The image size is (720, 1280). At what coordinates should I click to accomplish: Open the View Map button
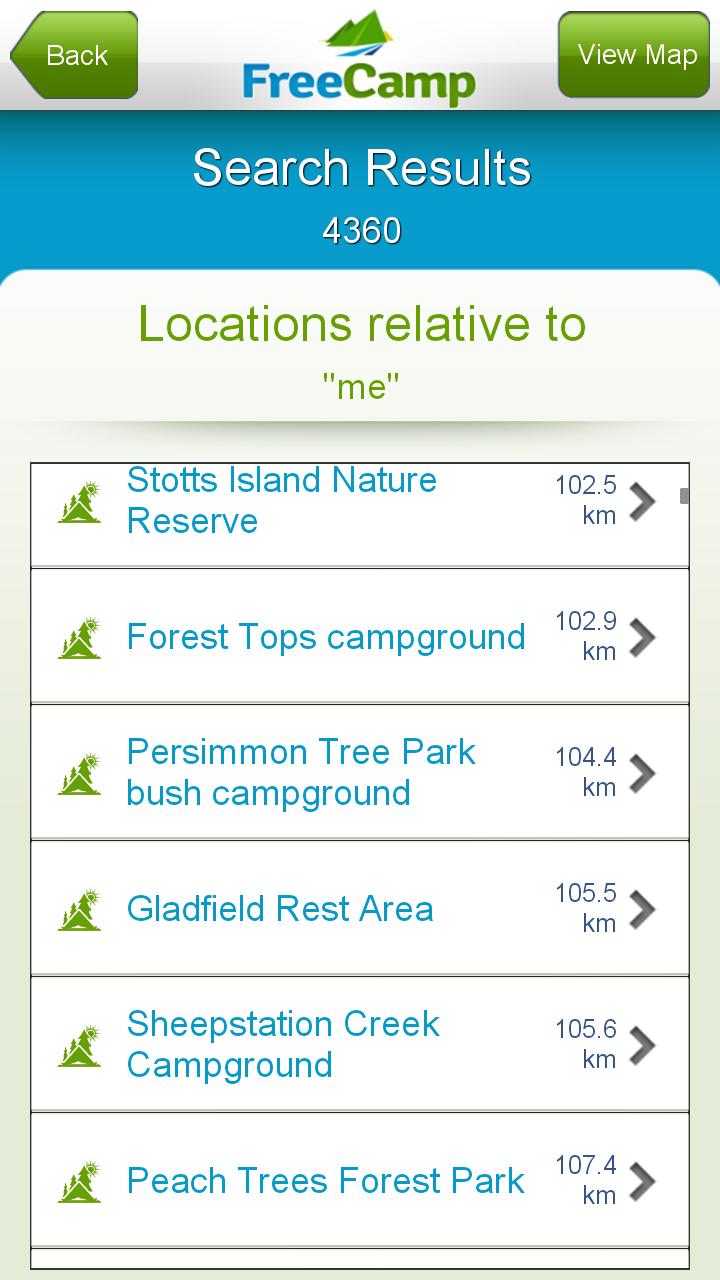click(636, 55)
